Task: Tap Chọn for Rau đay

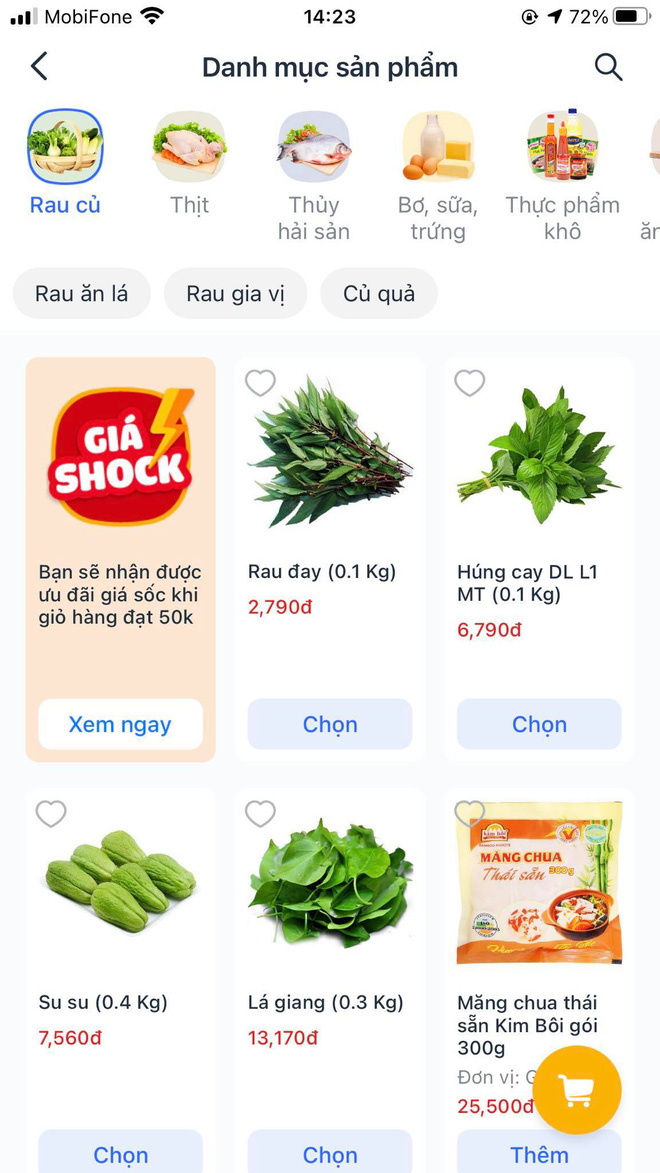Action: (x=330, y=725)
